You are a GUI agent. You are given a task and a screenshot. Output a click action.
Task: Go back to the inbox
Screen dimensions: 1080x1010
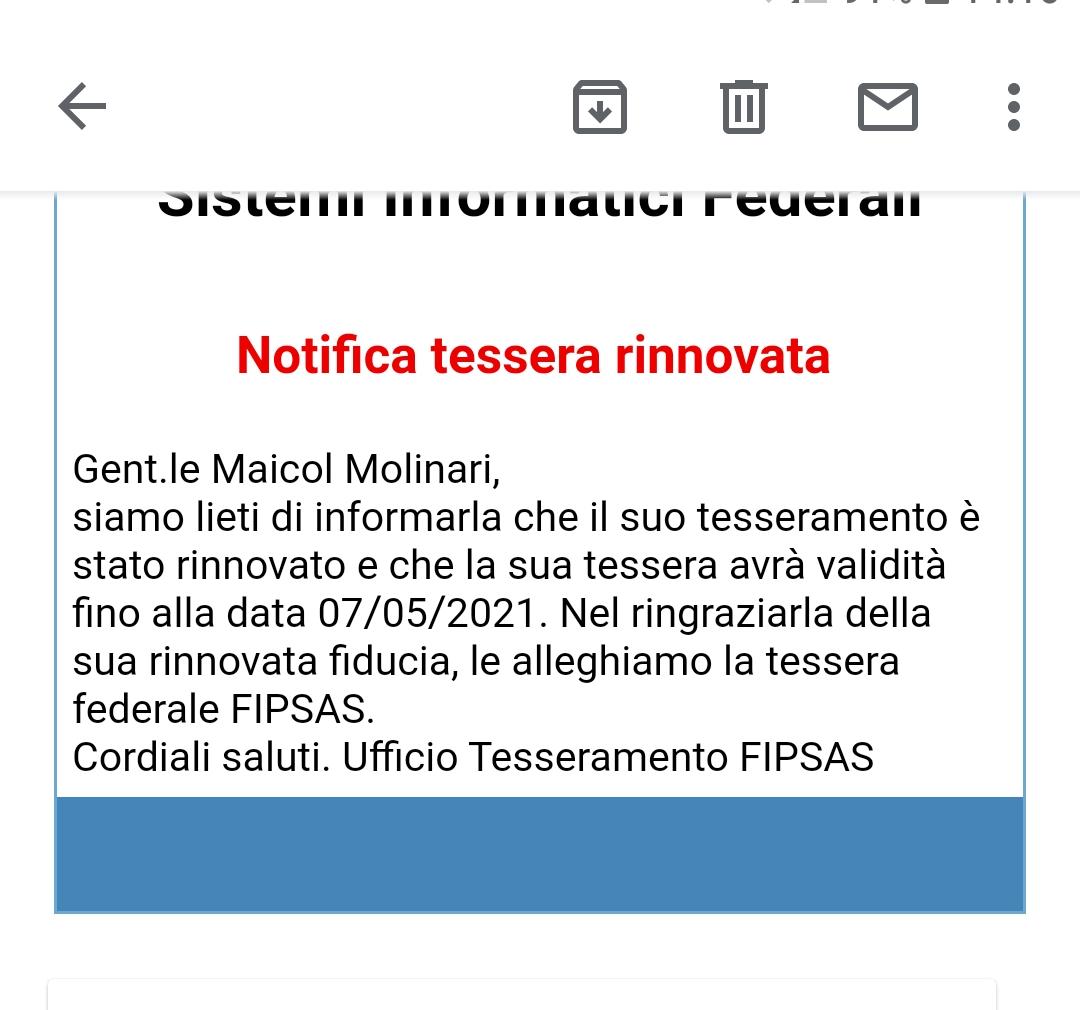[x=82, y=106]
